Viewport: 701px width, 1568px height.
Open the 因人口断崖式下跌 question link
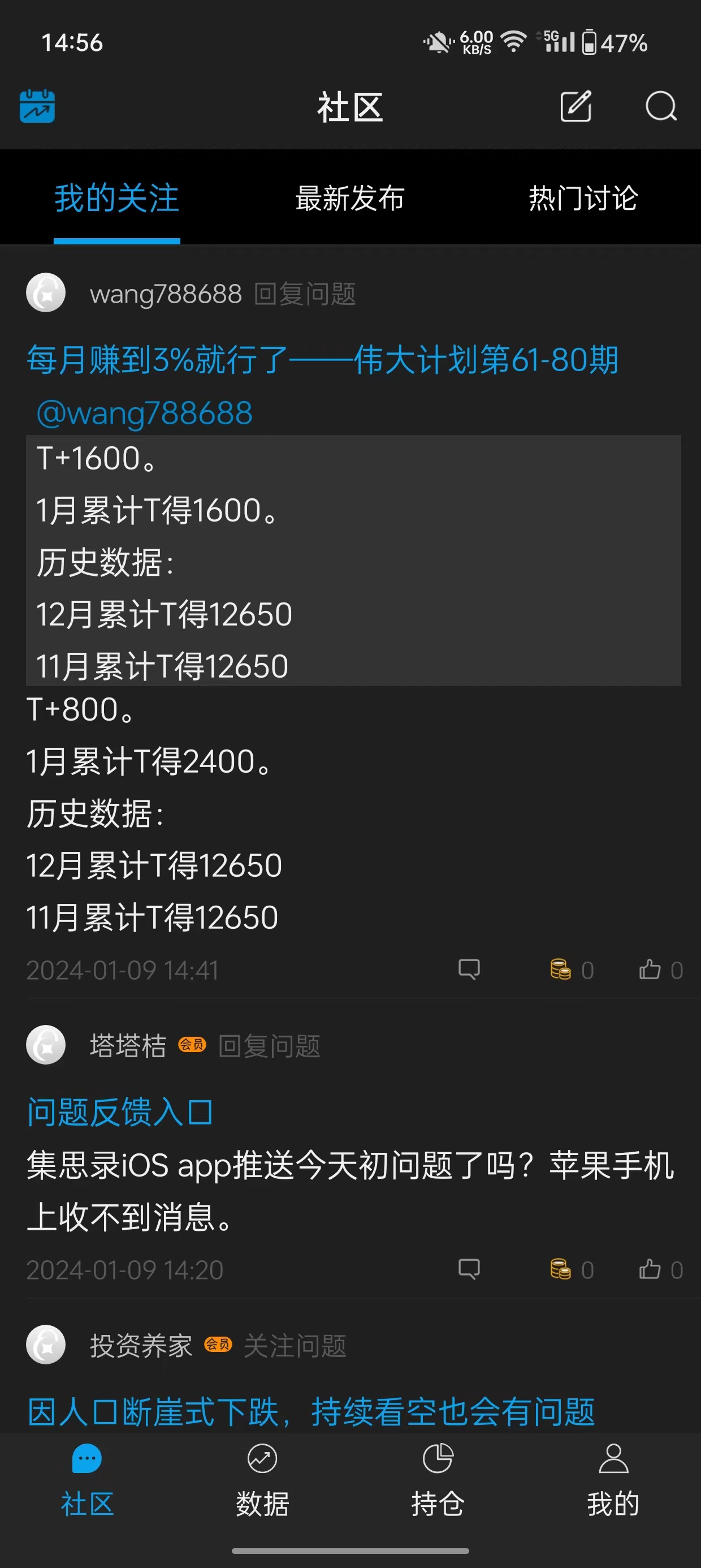(310, 1412)
